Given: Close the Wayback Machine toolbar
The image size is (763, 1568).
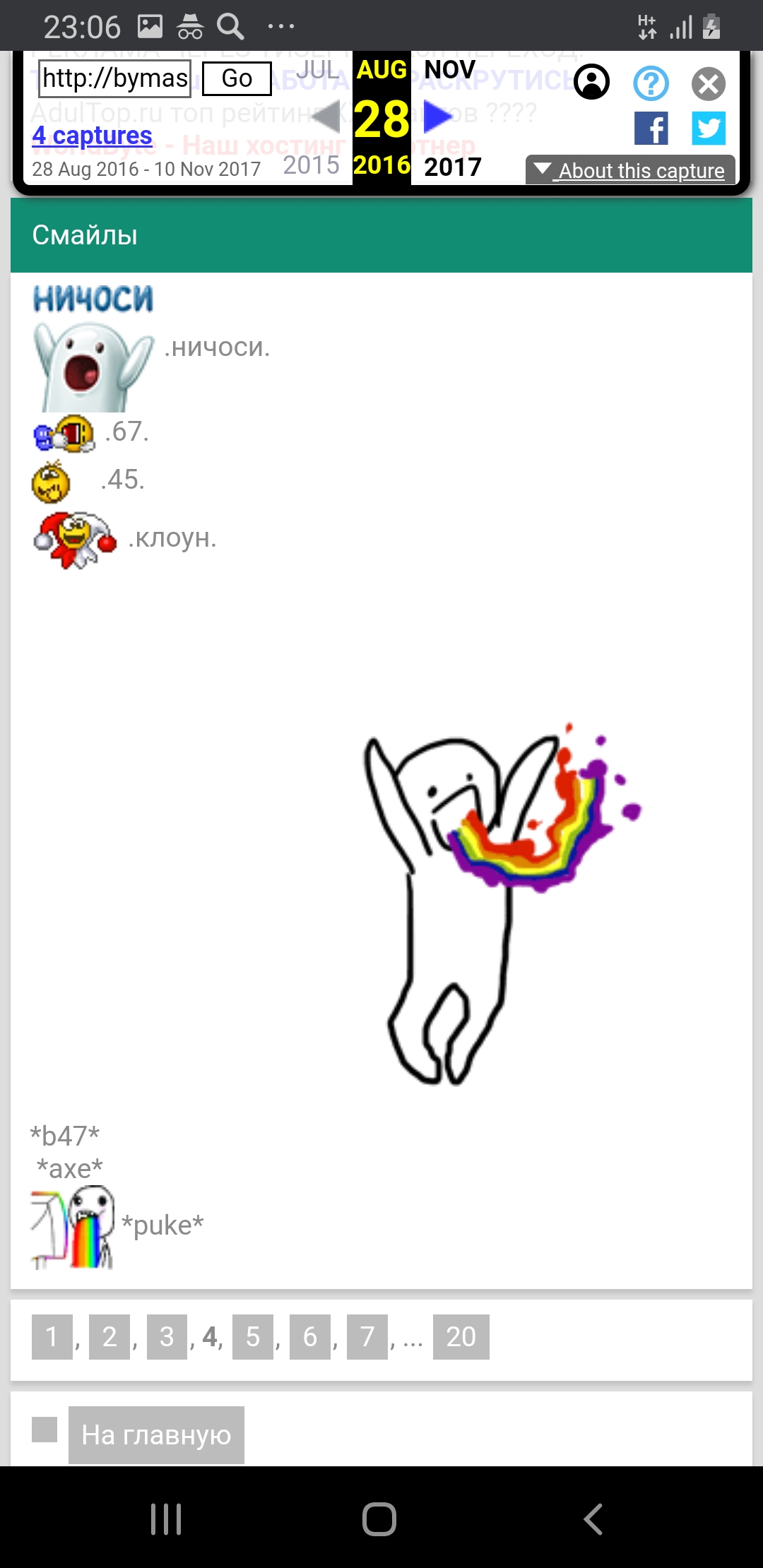Looking at the screenshot, I should (708, 84).
